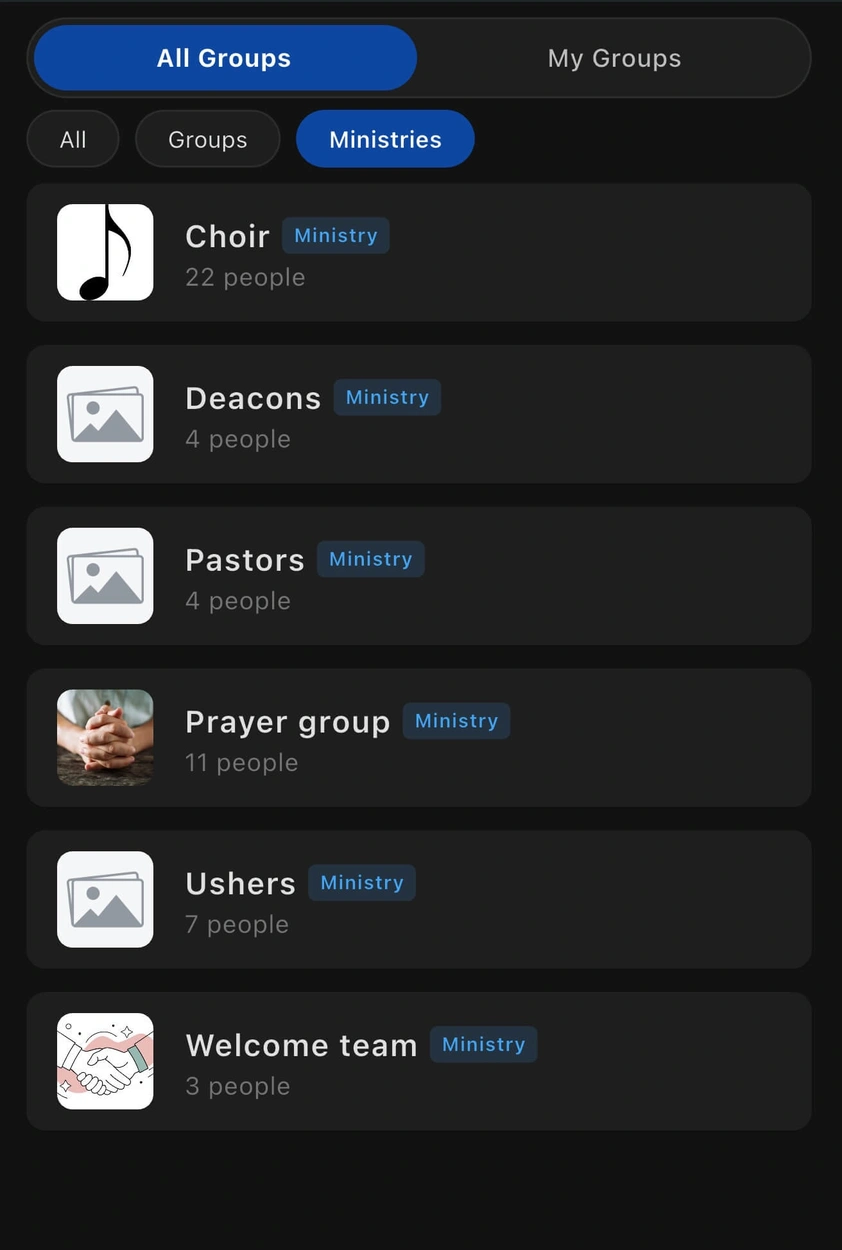View the Ushers ministry
This screenshot has height=1250, width=842.
pos(418,900)
